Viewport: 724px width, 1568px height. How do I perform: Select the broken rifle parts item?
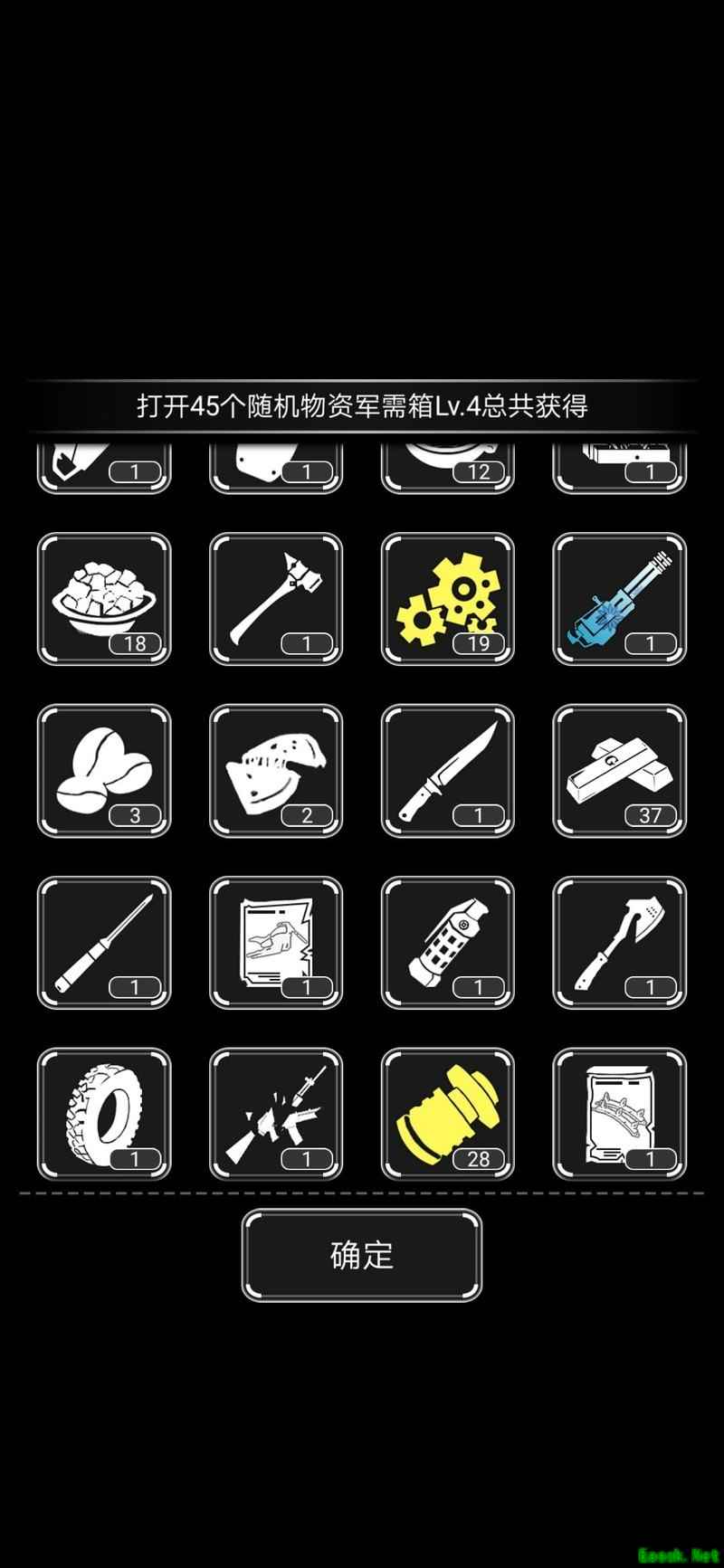(x=276, y=1115)
